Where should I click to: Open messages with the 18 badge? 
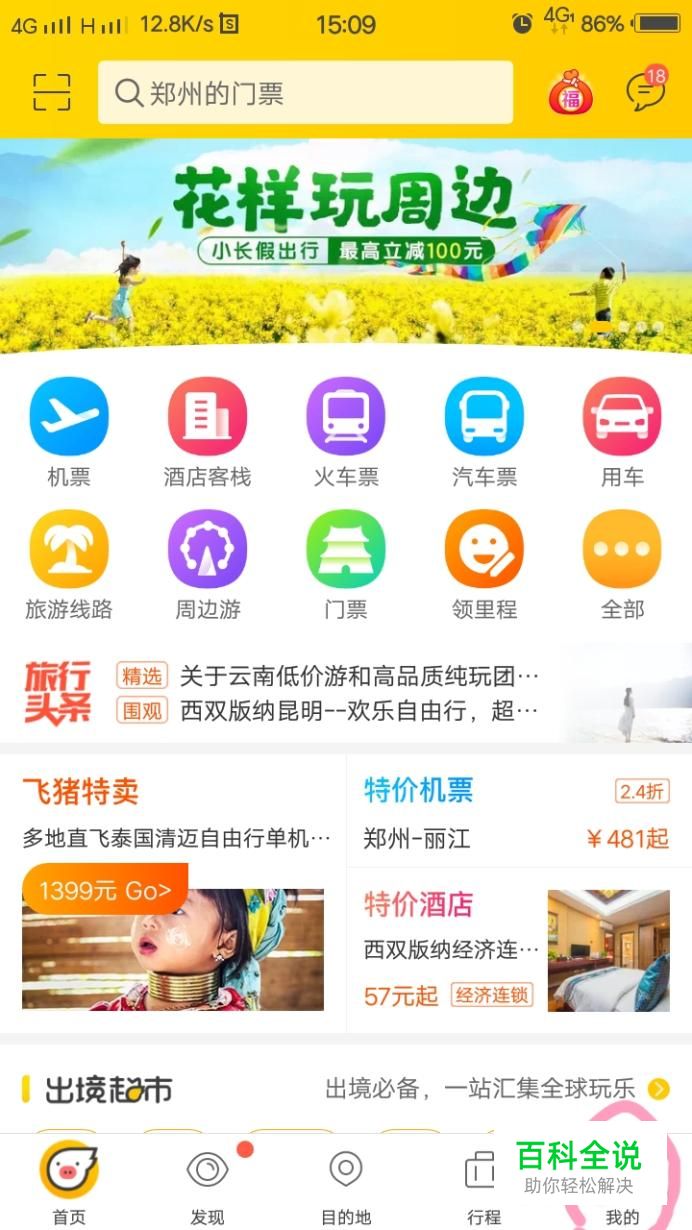point(645,92)
